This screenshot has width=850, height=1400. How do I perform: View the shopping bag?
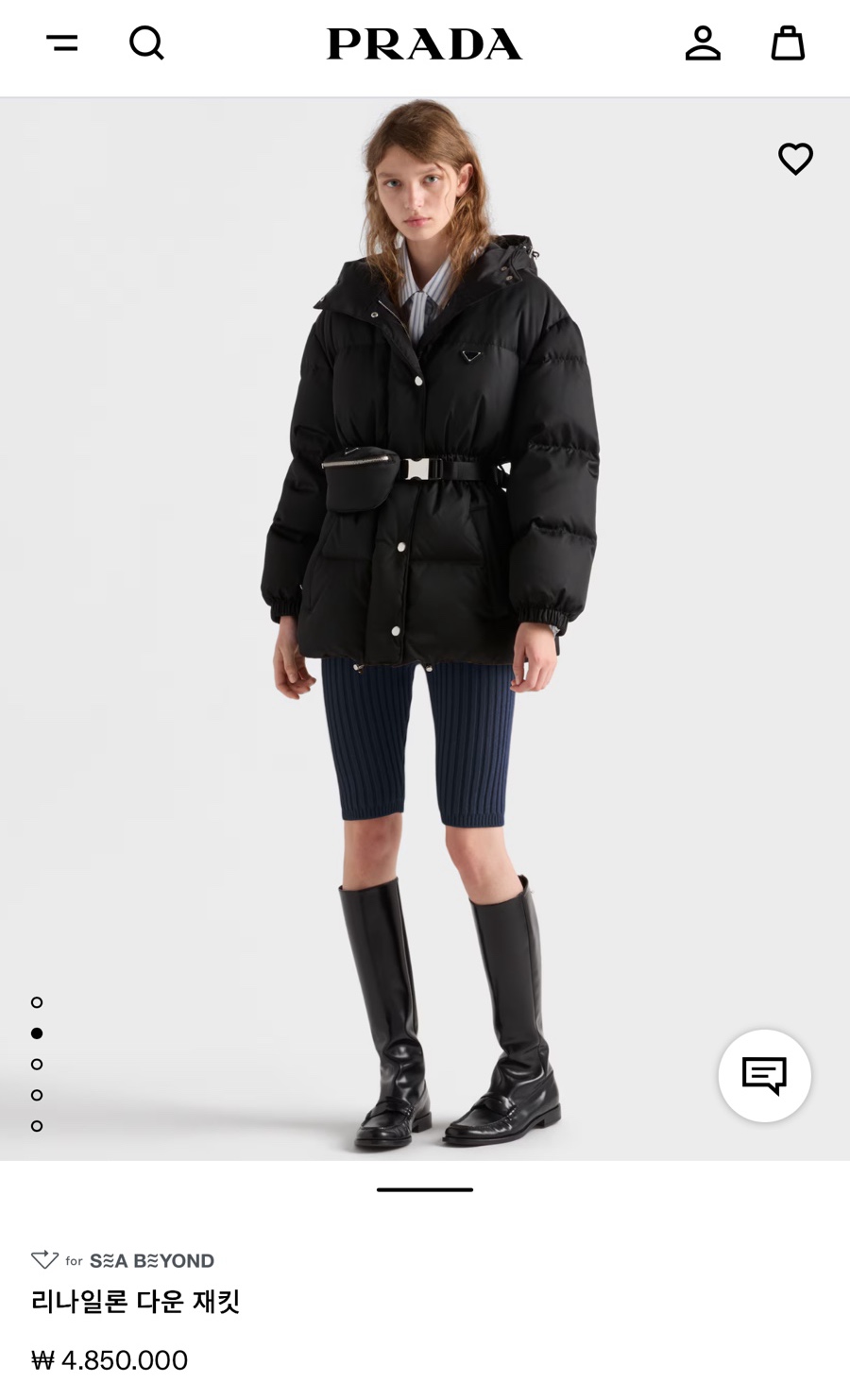pos(788,43)
